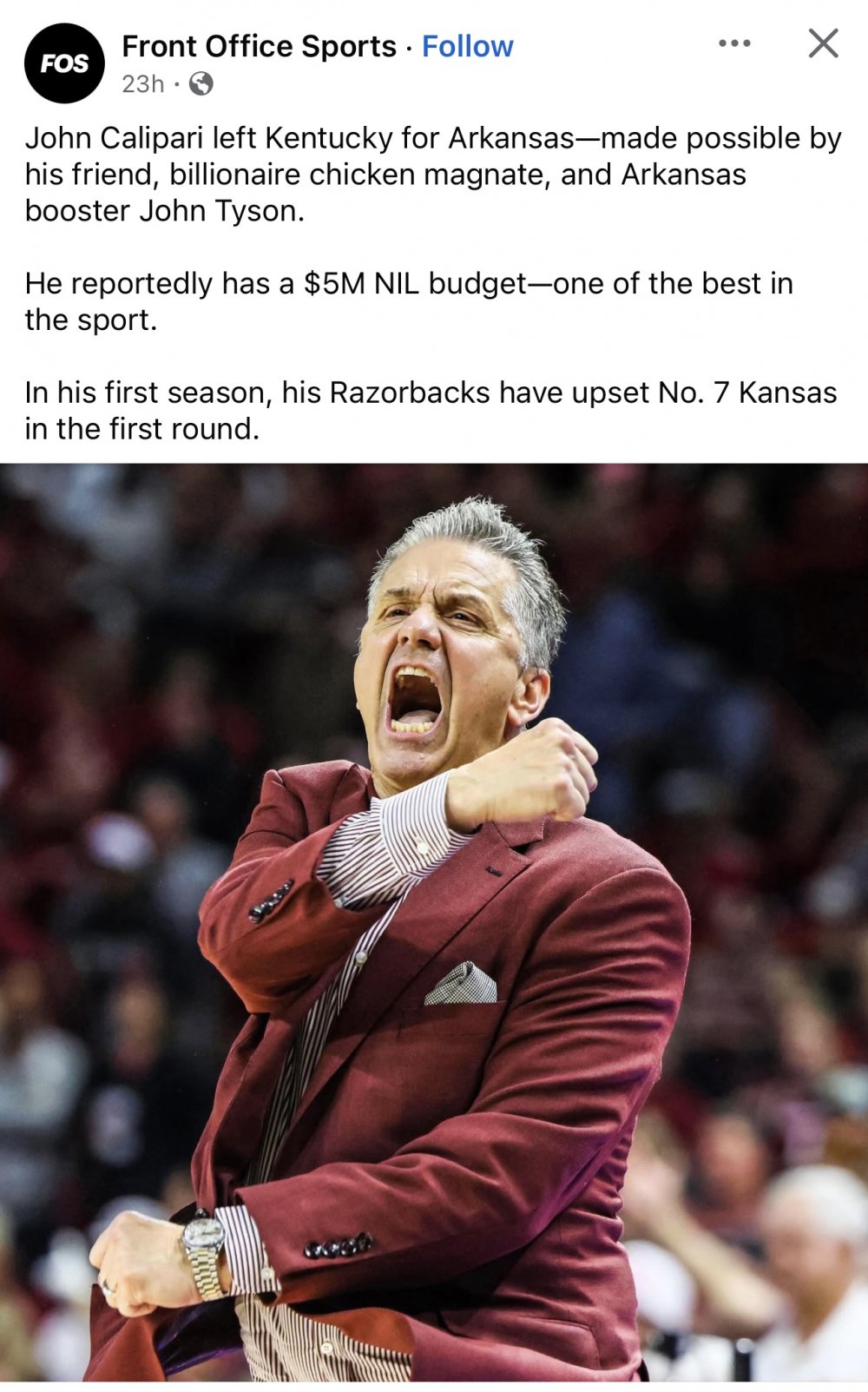Follow Front Office Sports
Image resolution: width=868 pixels, height=1392 pixels.
[x=467, y=46]
